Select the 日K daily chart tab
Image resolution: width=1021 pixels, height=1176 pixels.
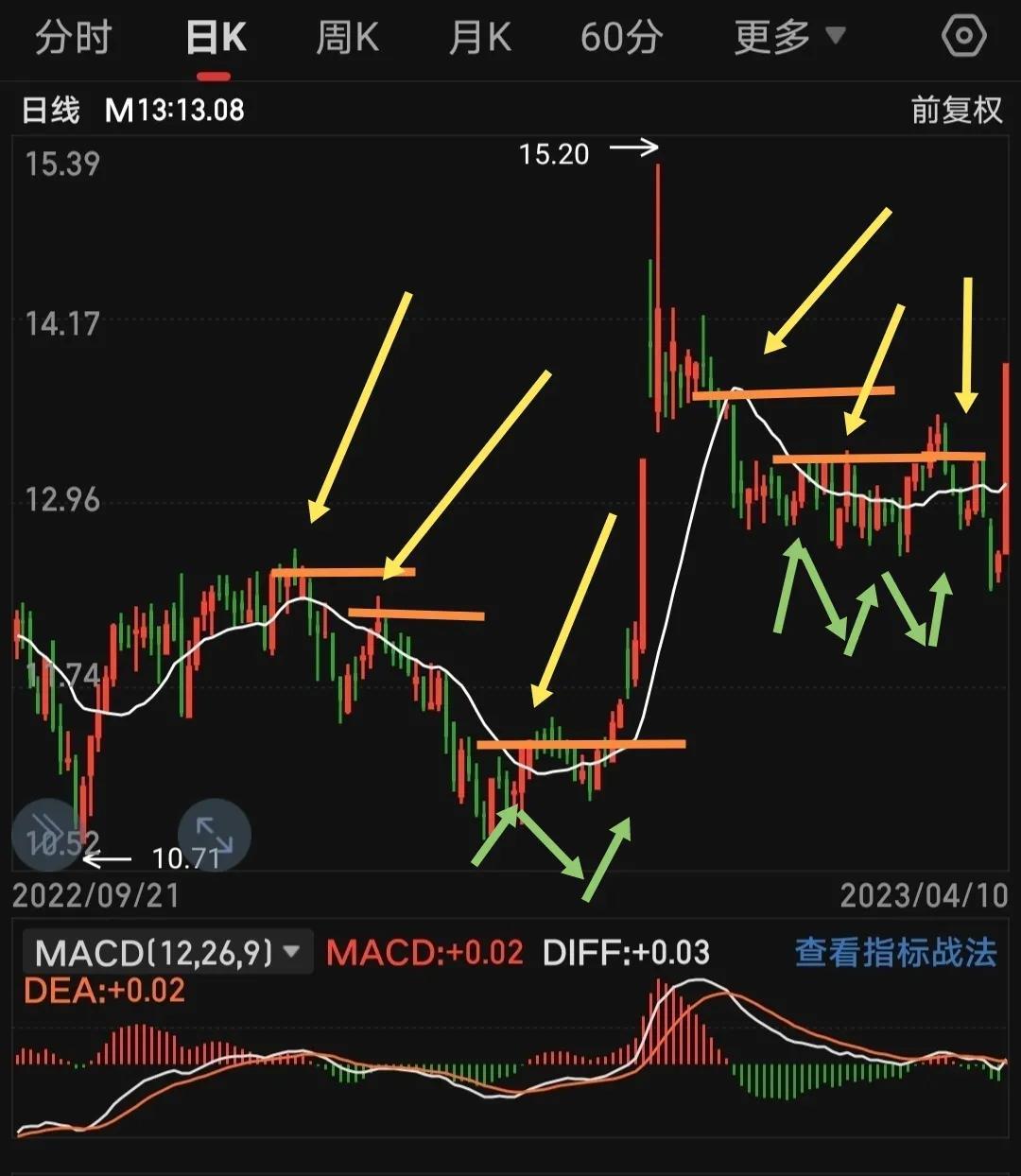point(216,38)
